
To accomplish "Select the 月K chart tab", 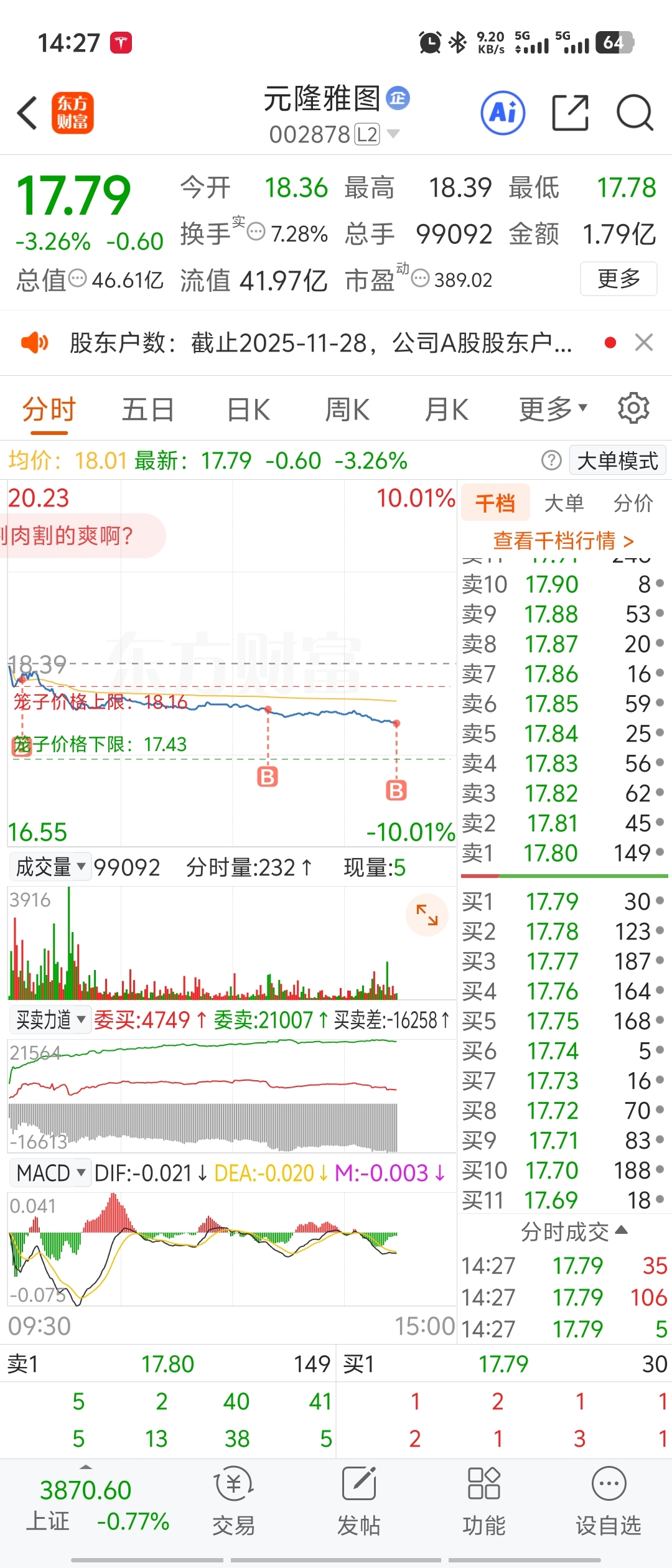I will 446,409.
